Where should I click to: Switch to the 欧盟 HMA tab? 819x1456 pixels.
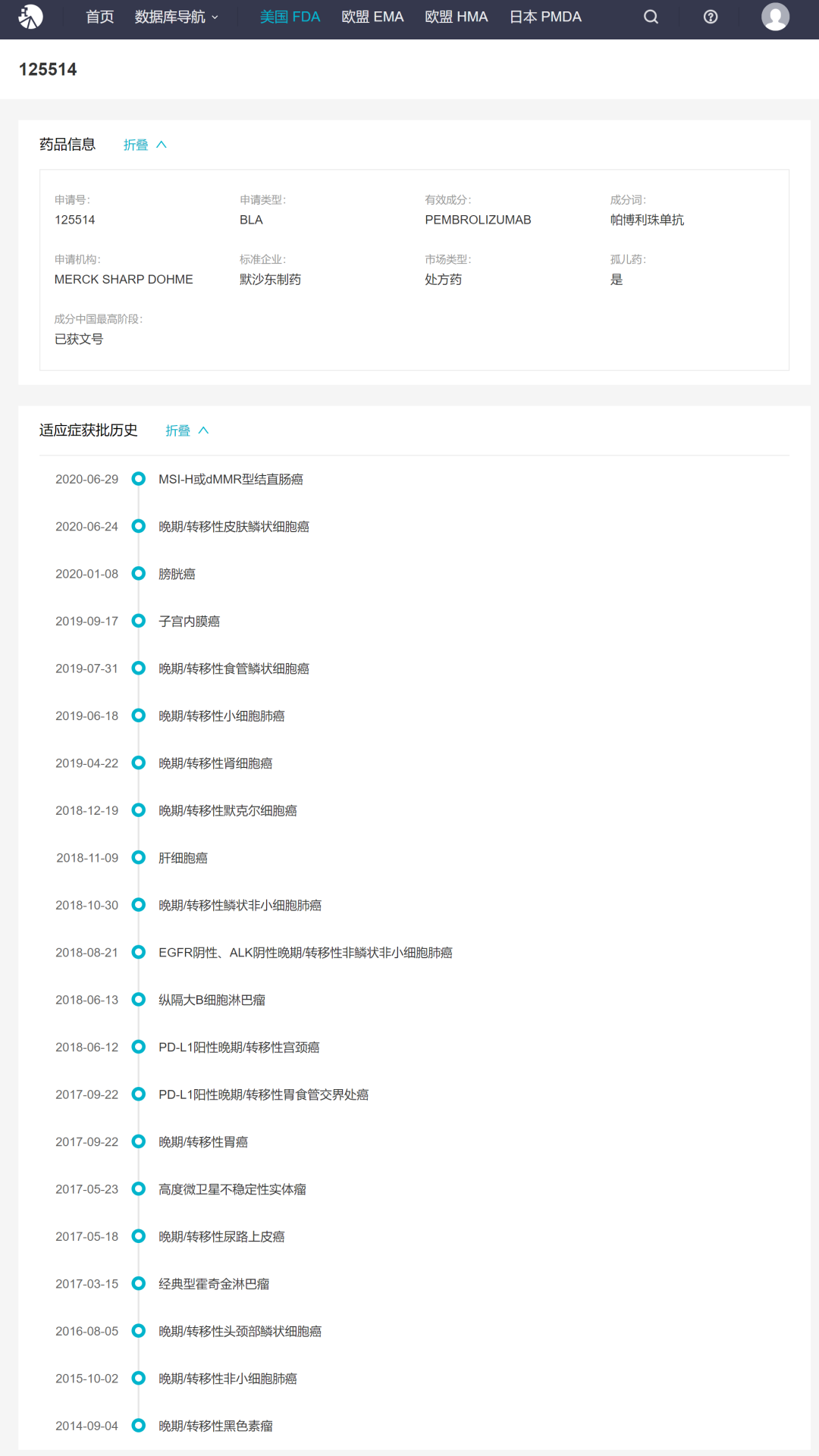coord(456,17)
